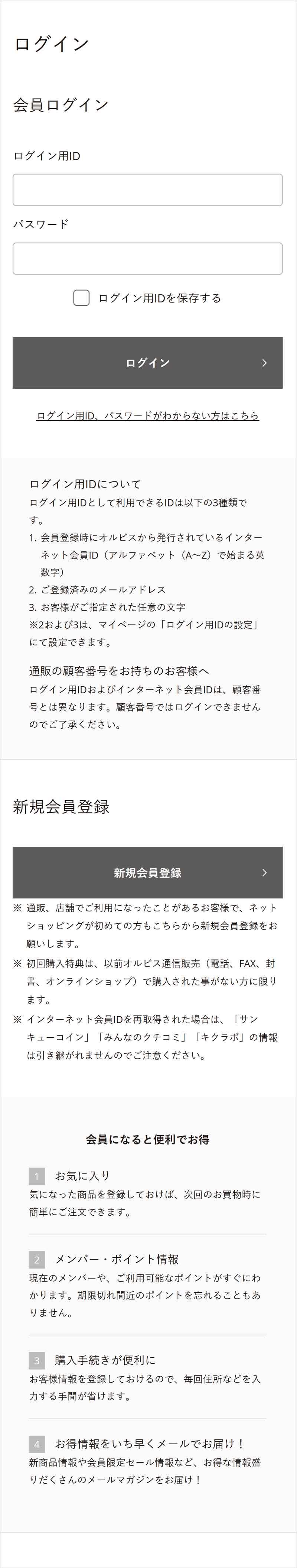Tap the 新規会員登録 button

pyautogui.click(x=147, y=872)
